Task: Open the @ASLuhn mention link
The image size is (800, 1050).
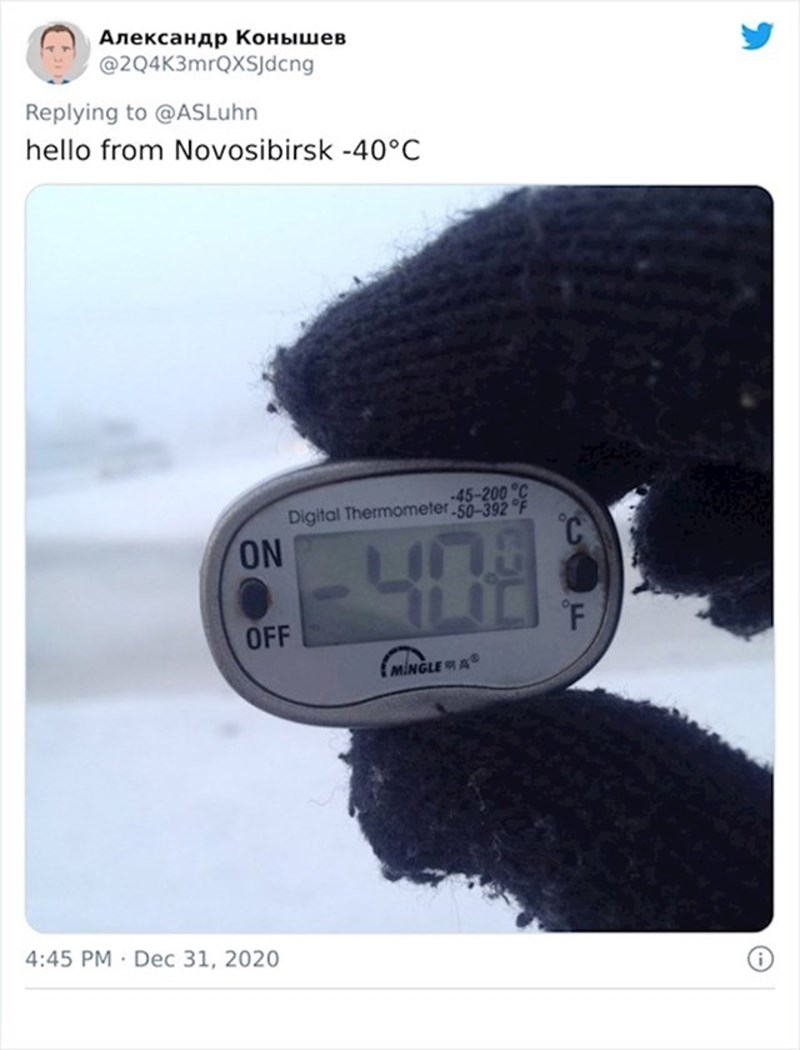Action: (x=207, y=113)
